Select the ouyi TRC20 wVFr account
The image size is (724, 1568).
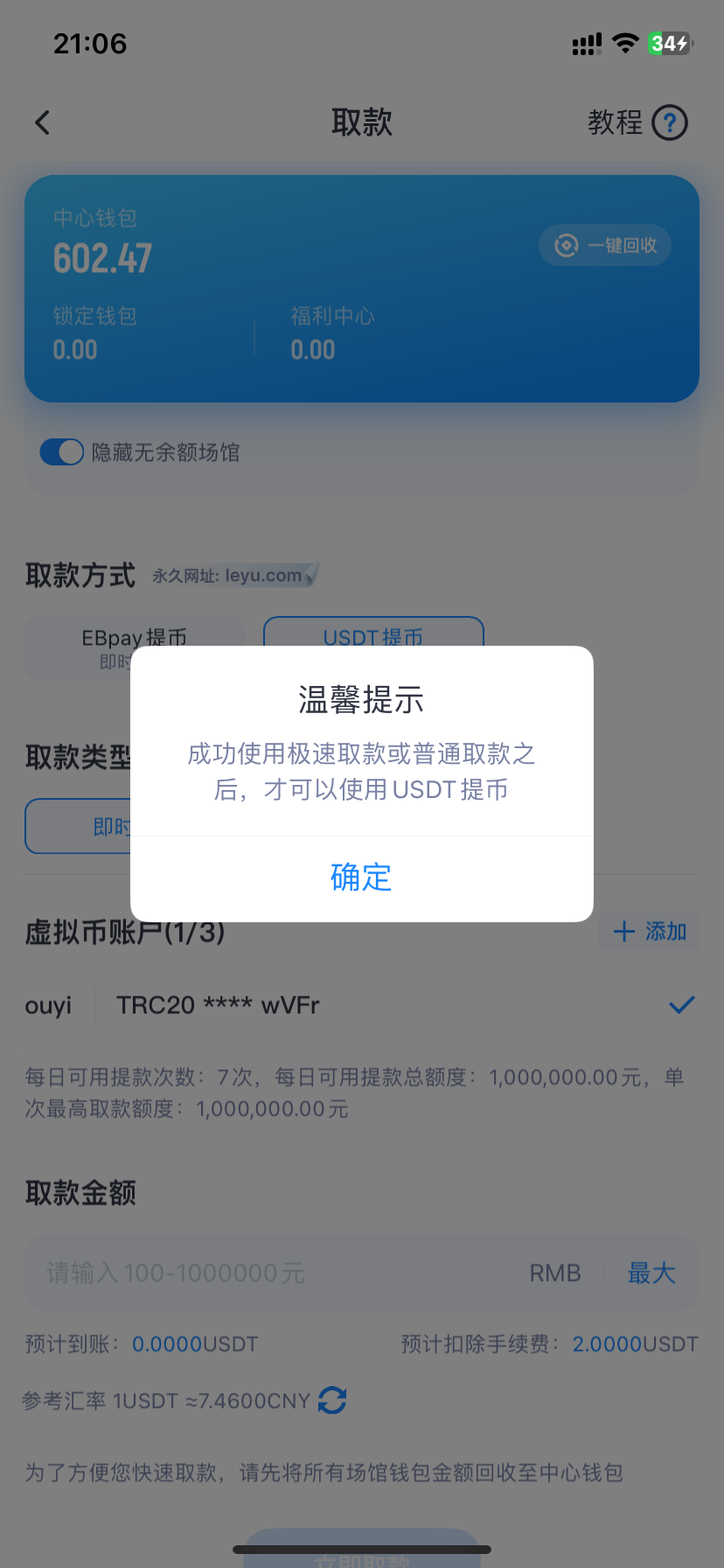click(350, 1005)
